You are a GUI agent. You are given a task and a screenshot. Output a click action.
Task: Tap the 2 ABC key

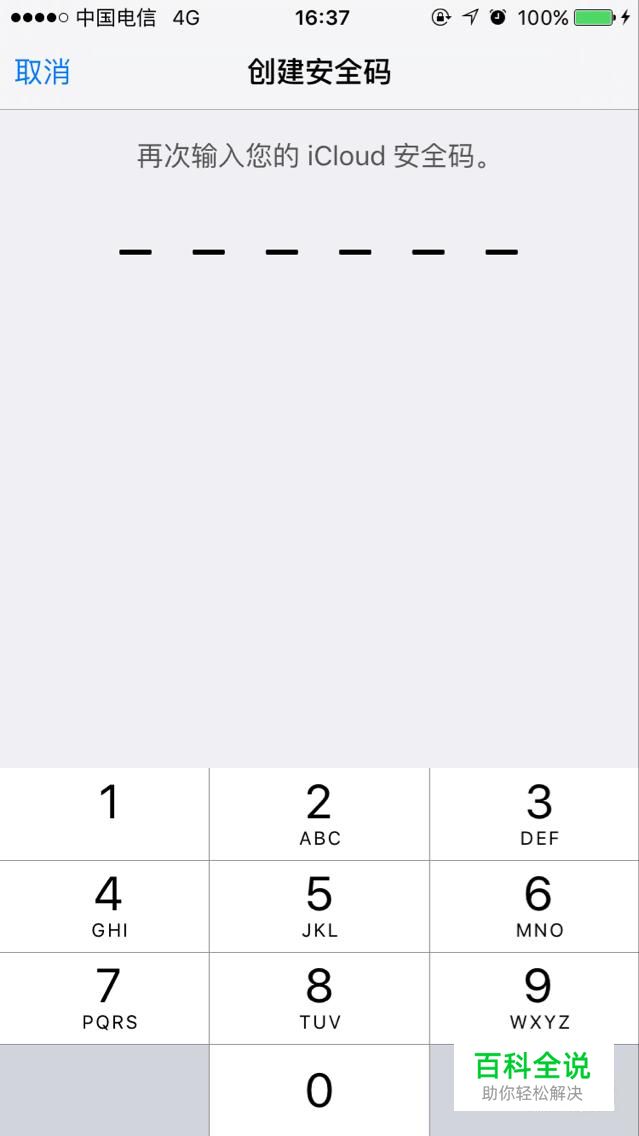[320, 814]
